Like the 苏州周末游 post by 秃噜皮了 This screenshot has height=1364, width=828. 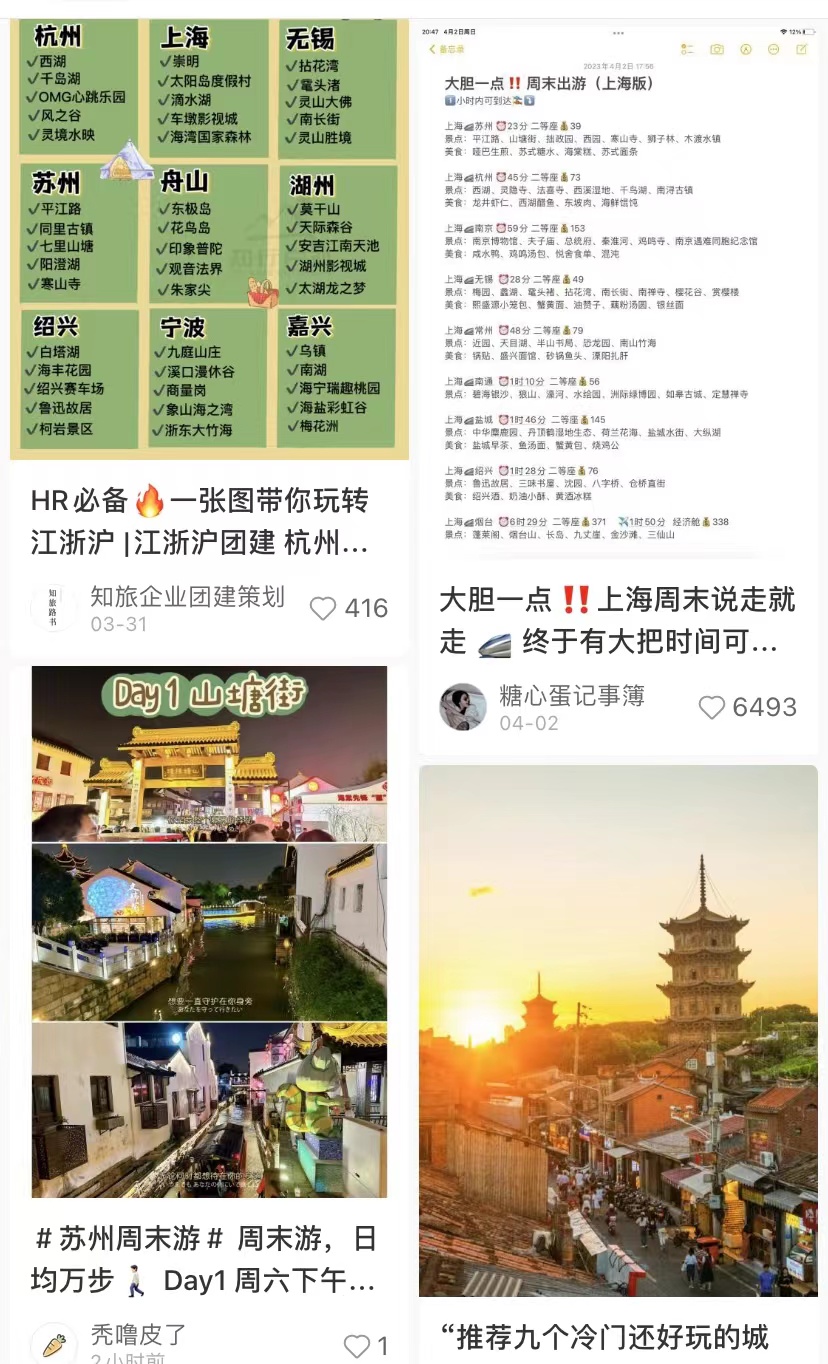tap(357, 1346)
